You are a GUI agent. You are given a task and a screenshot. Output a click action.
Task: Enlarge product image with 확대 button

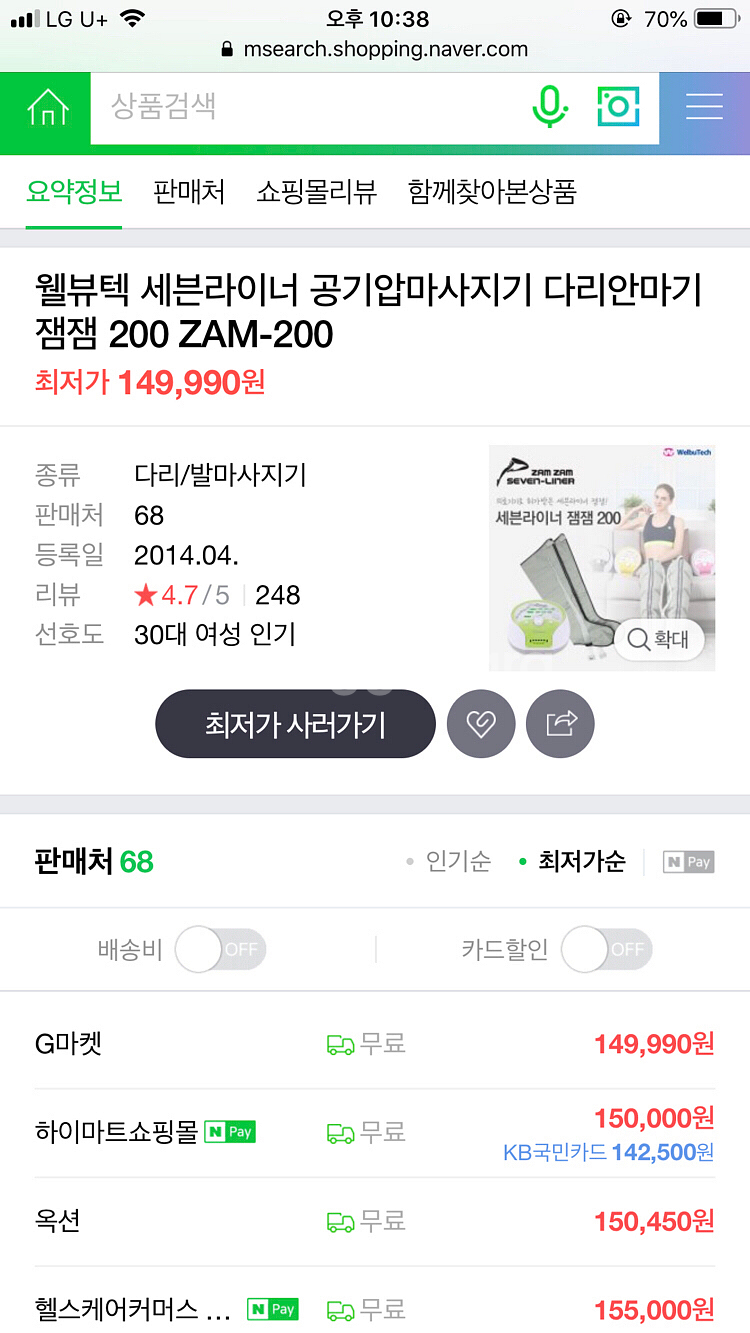(x=659, y=640)
